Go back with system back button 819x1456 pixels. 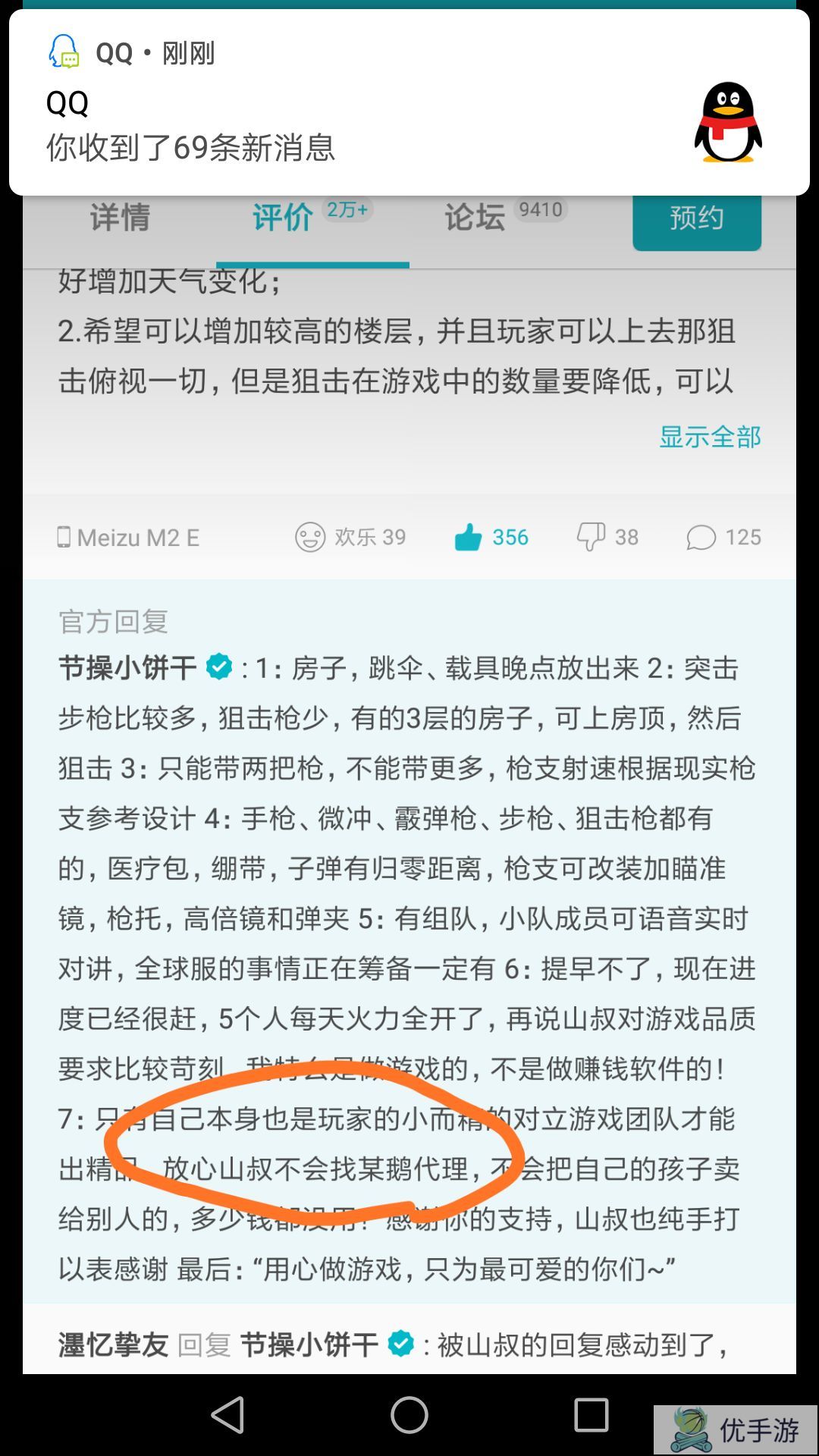(x=227, y=1415)
